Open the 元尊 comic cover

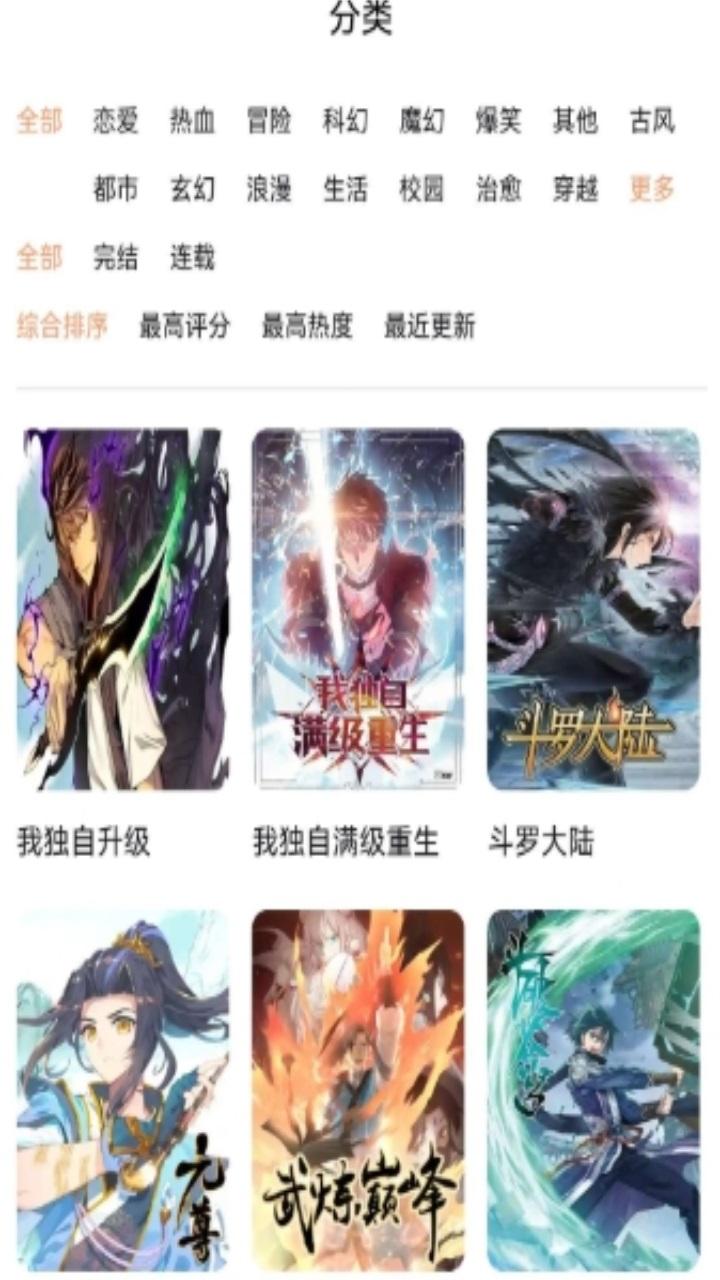(123, 1090)
